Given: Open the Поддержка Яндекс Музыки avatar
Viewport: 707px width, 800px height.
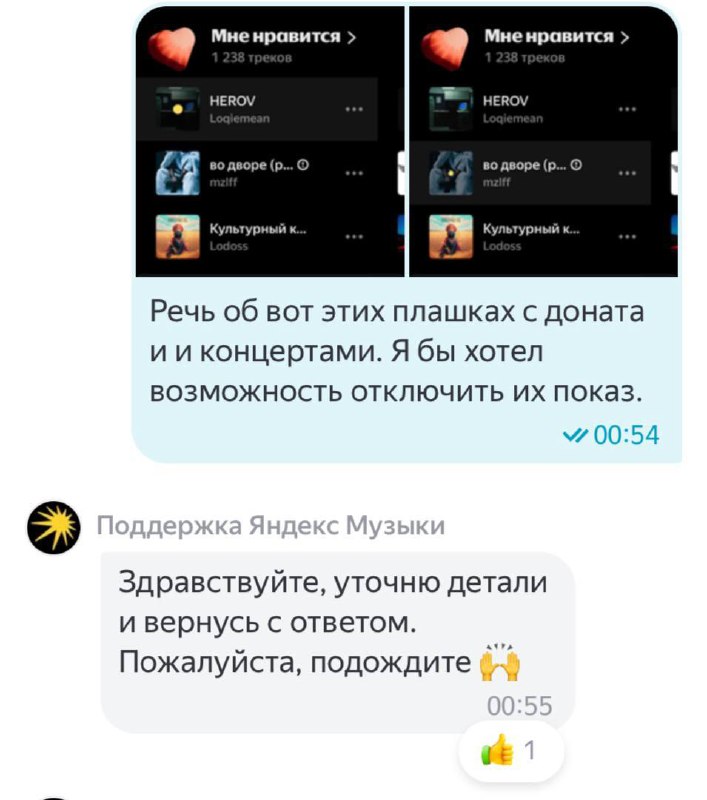Looking at the screenshot, I should tap(53, 529).
